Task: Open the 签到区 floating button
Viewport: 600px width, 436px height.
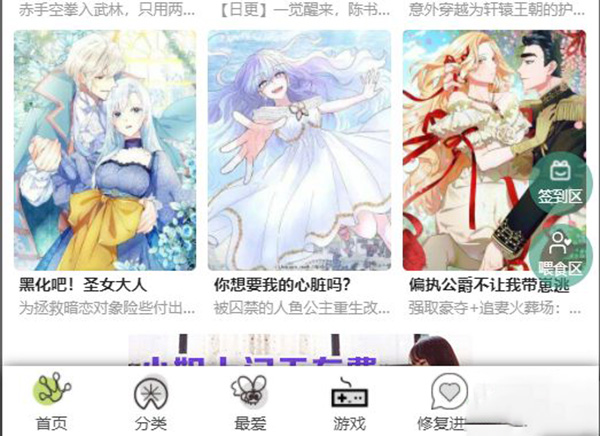Action: coord(560,181)
